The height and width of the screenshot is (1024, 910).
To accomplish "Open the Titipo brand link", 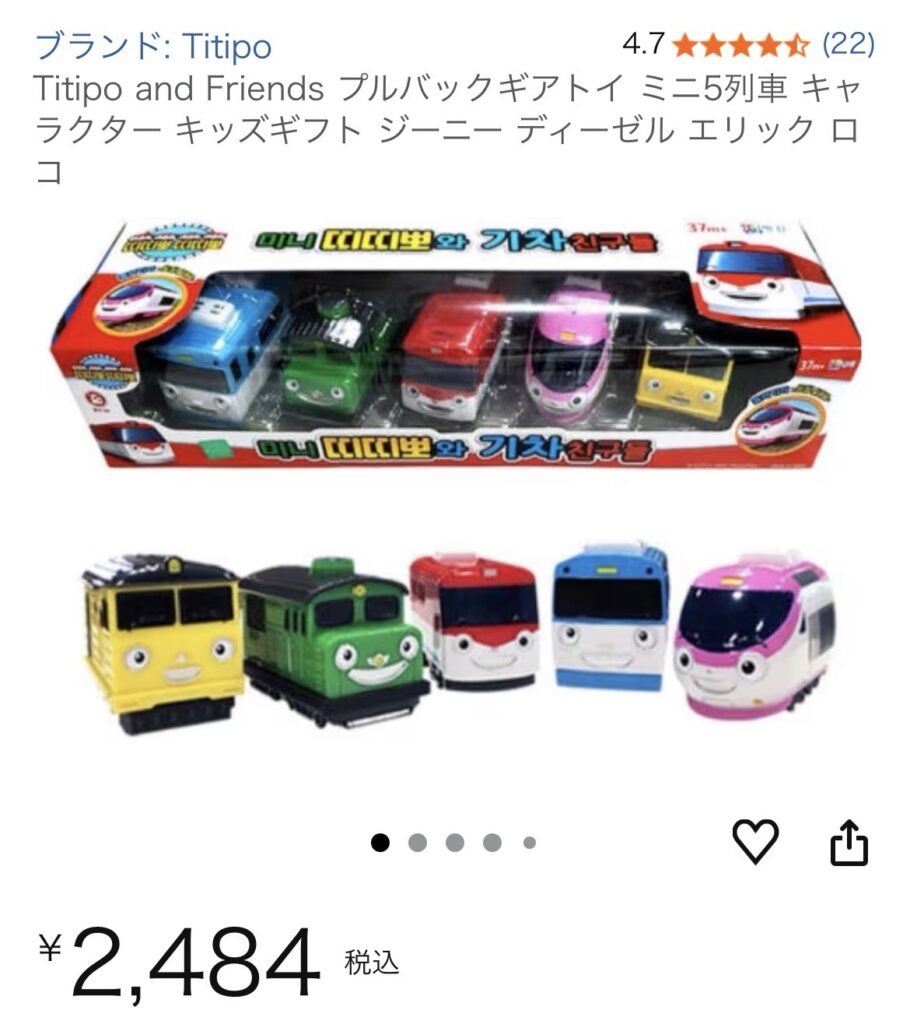I will (153, 46).
